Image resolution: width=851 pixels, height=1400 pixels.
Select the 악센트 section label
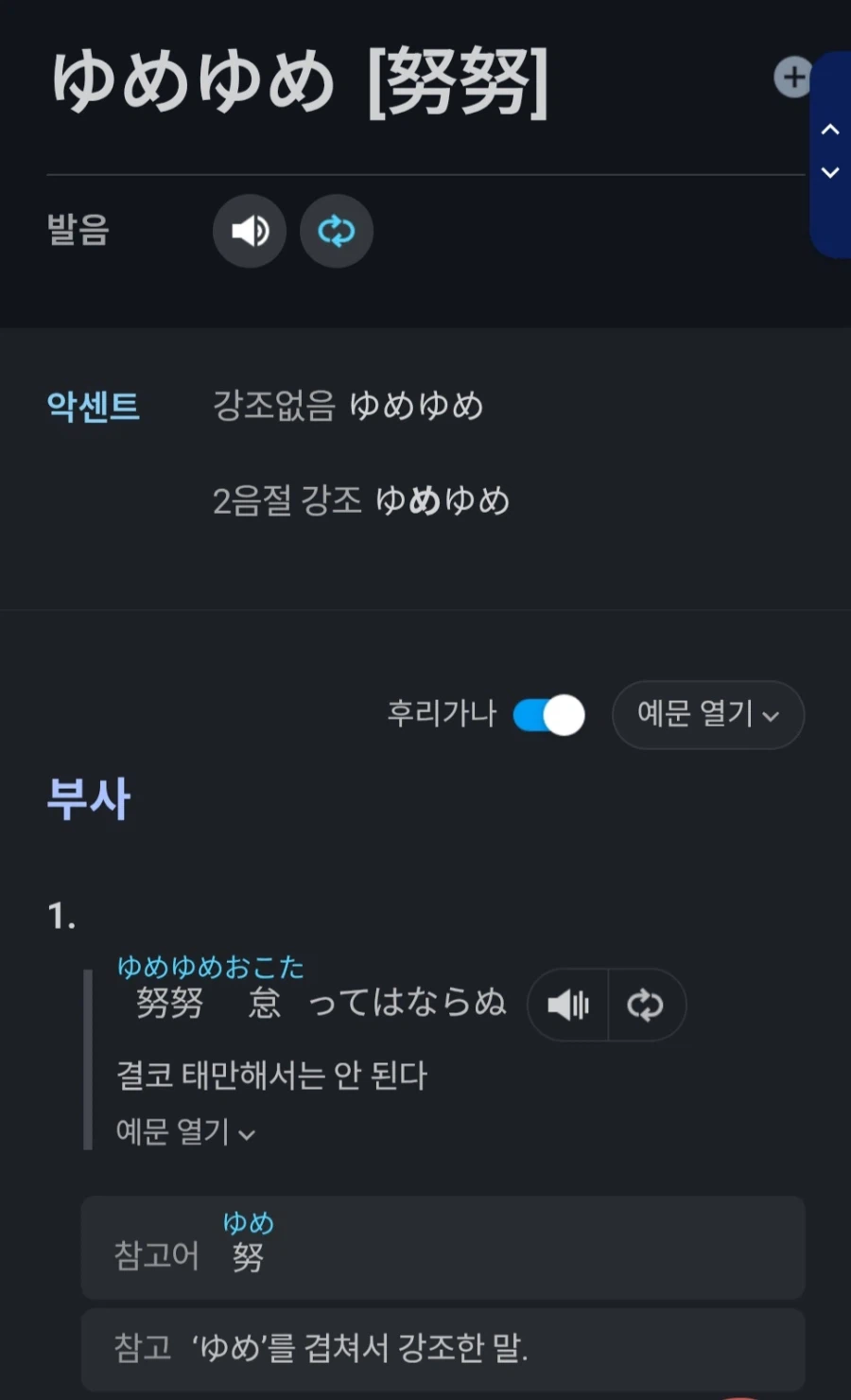point(93,408)
